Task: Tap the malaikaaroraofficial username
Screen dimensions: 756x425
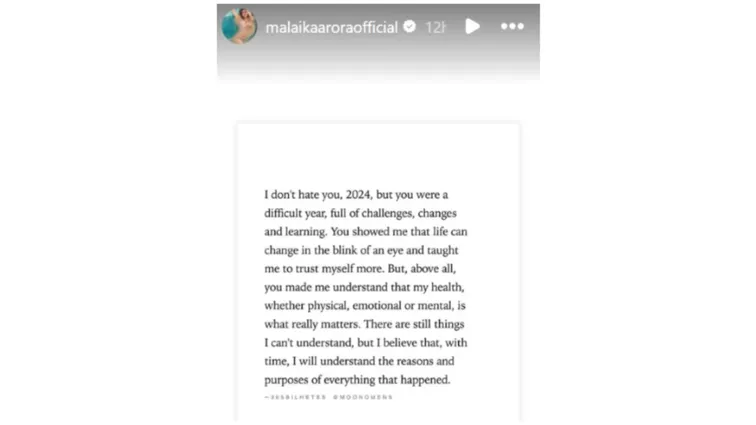Action: click(331, 27)
